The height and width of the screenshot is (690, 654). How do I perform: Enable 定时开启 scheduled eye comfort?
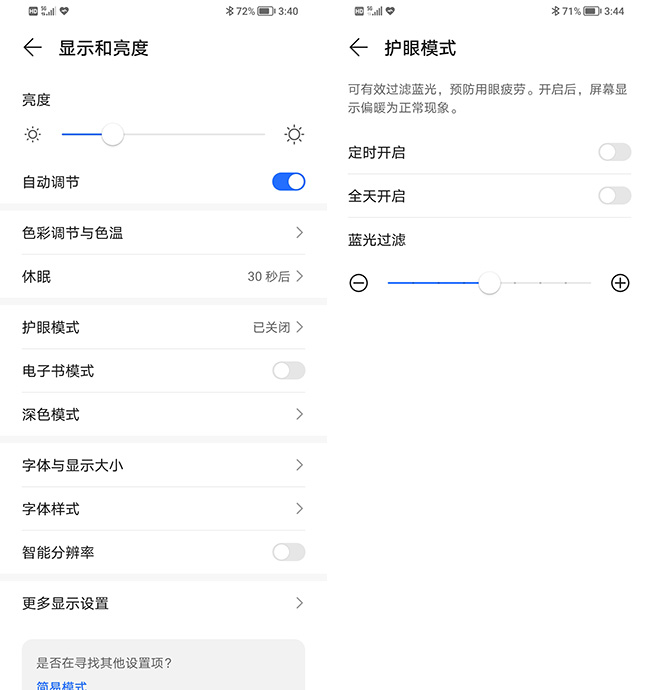614,152
